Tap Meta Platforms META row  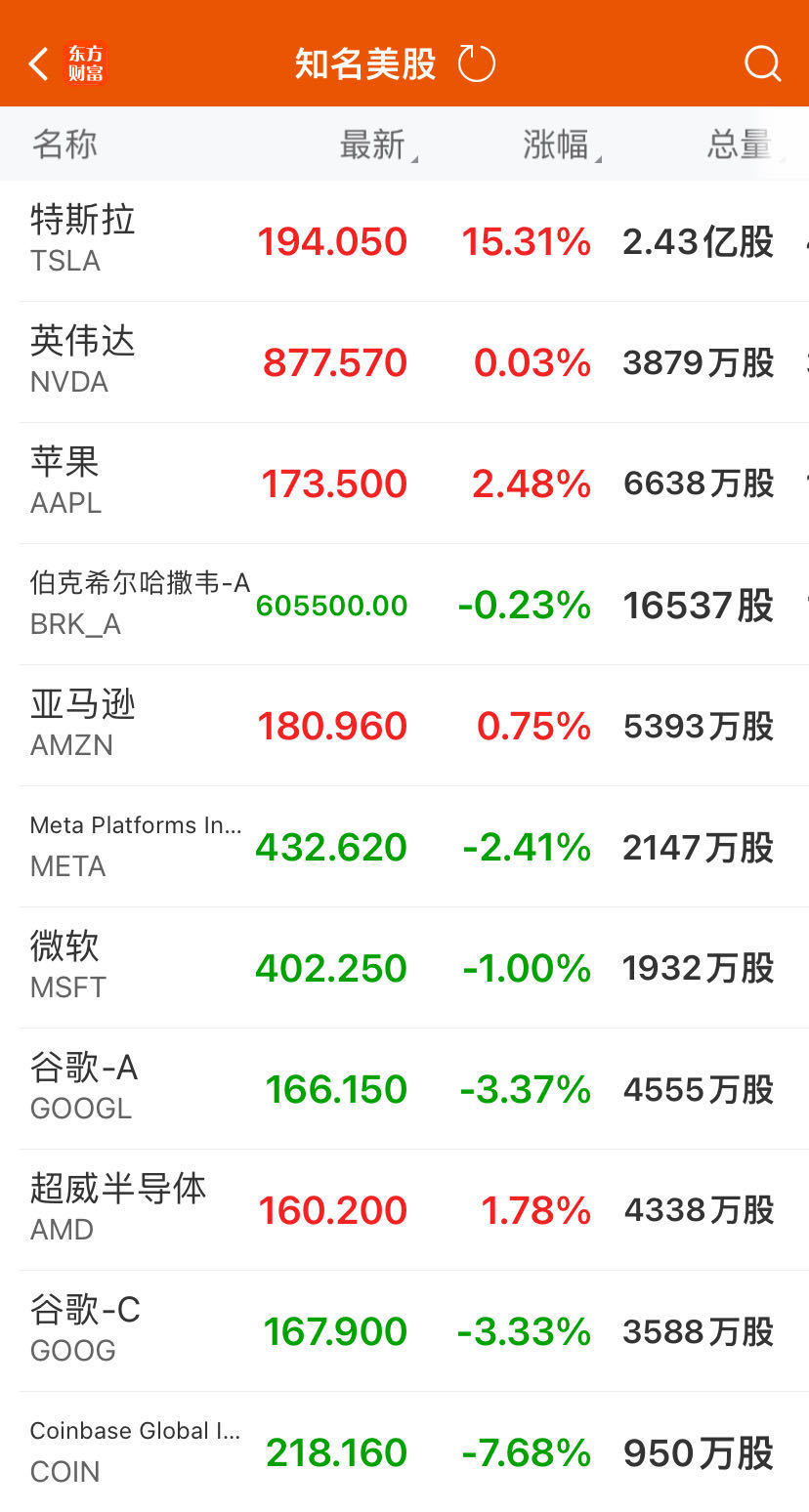[x=404, y=846]
